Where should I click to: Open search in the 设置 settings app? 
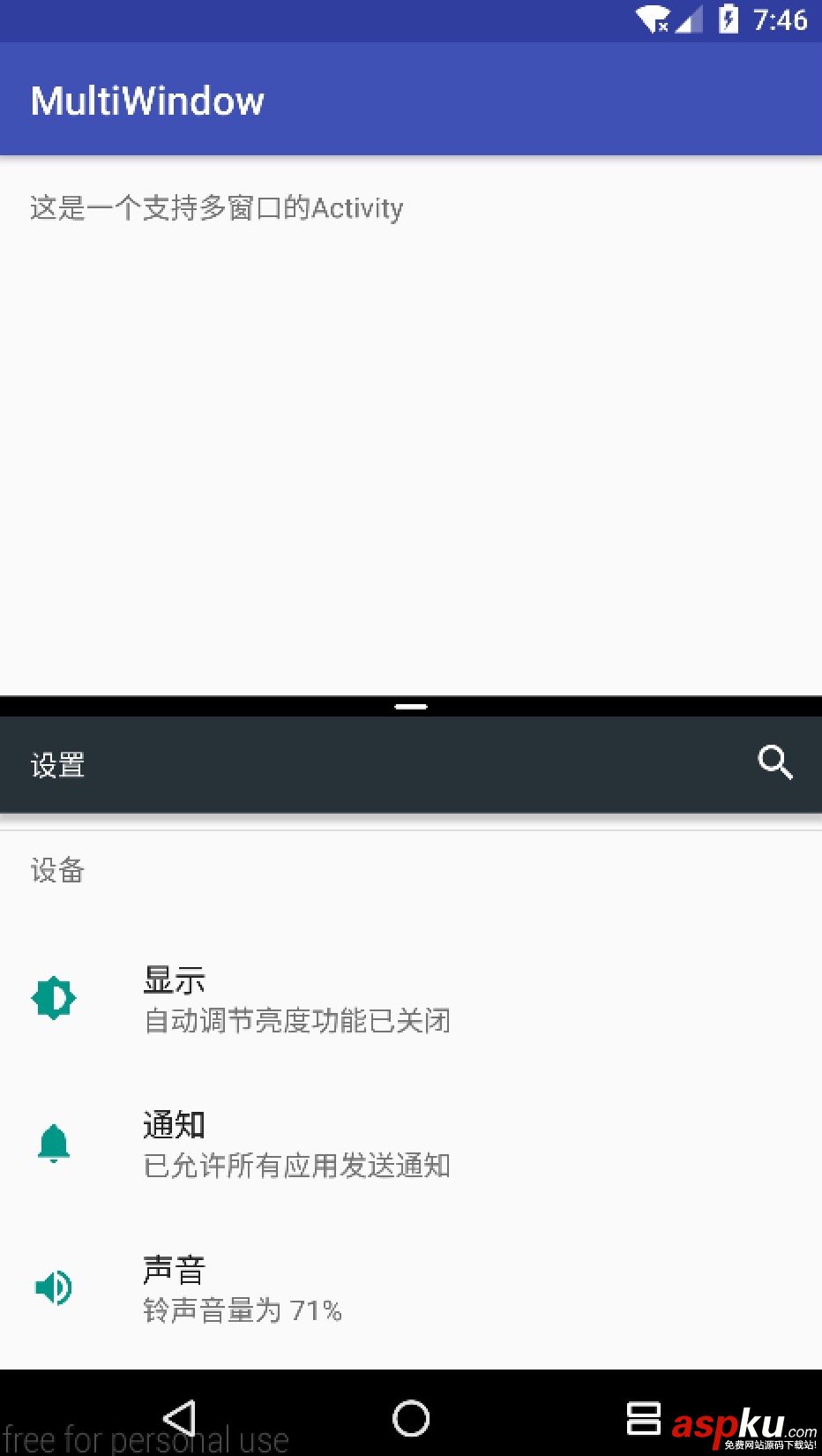pos(774,763)
